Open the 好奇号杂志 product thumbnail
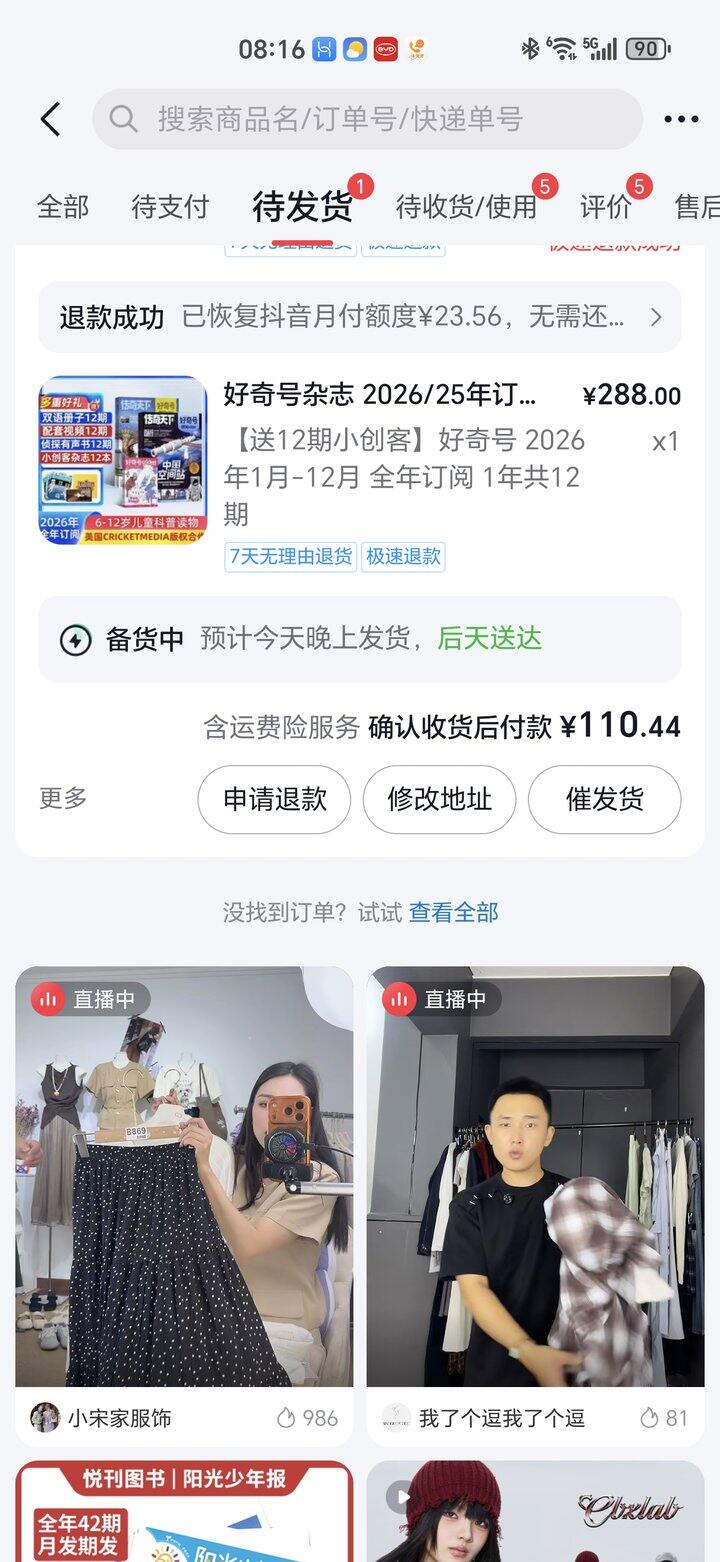The height and width of the screenshot is (1562, 720). [122, 462]
